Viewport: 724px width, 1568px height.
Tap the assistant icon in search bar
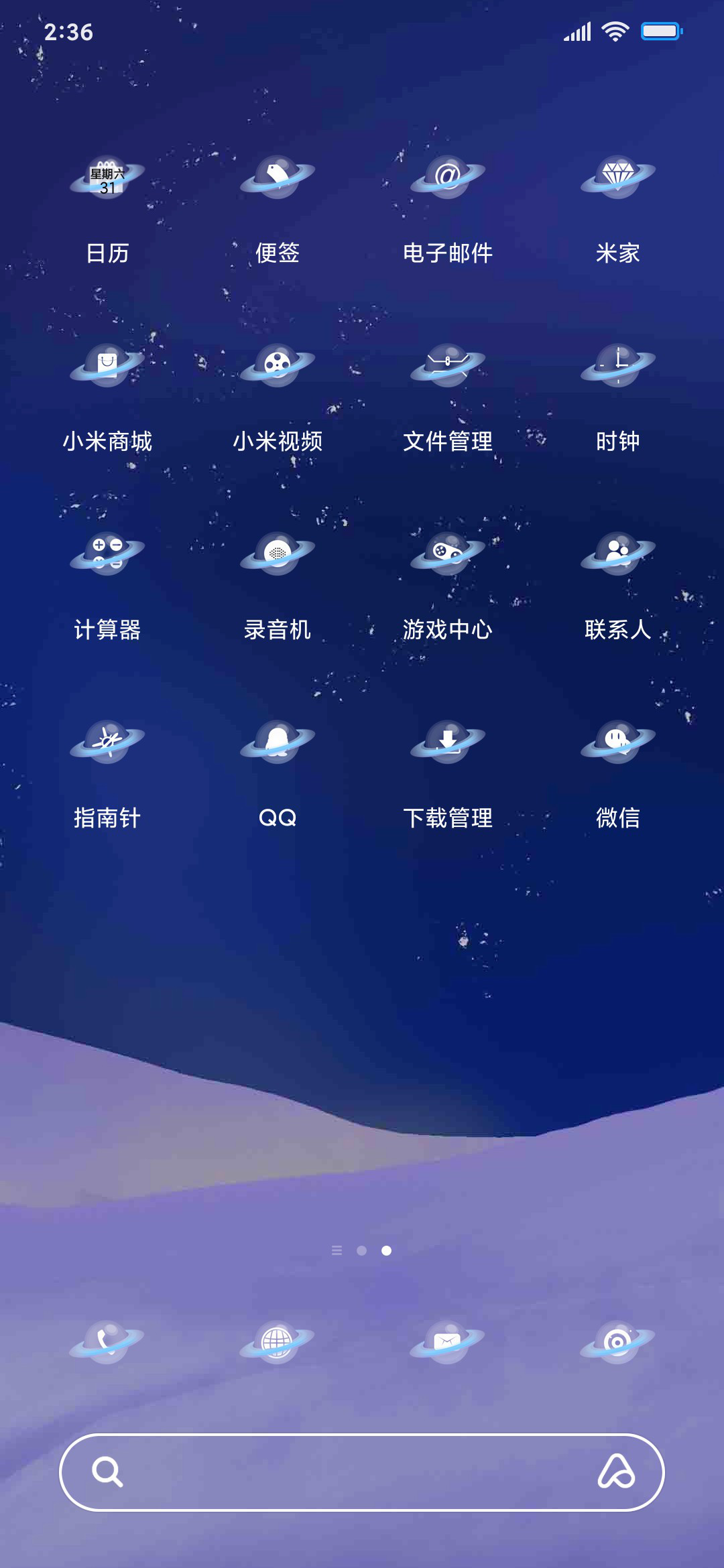click(616, 1472)
